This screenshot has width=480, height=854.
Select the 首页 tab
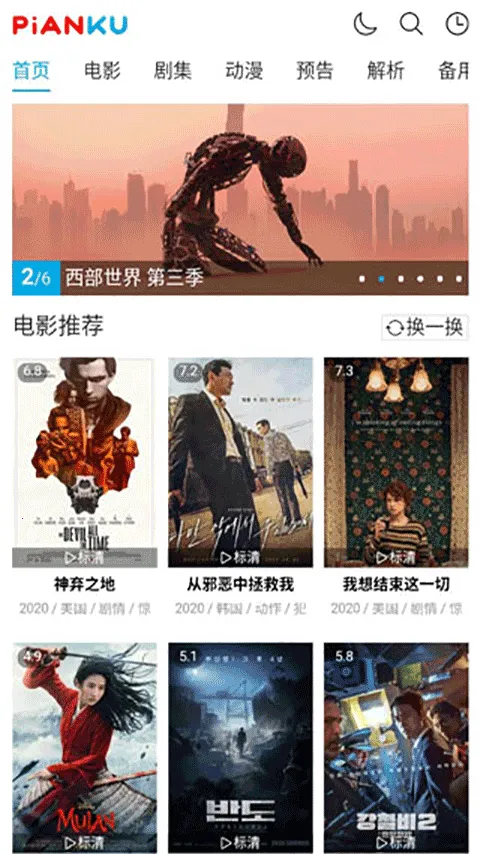[x=31, y=71]
